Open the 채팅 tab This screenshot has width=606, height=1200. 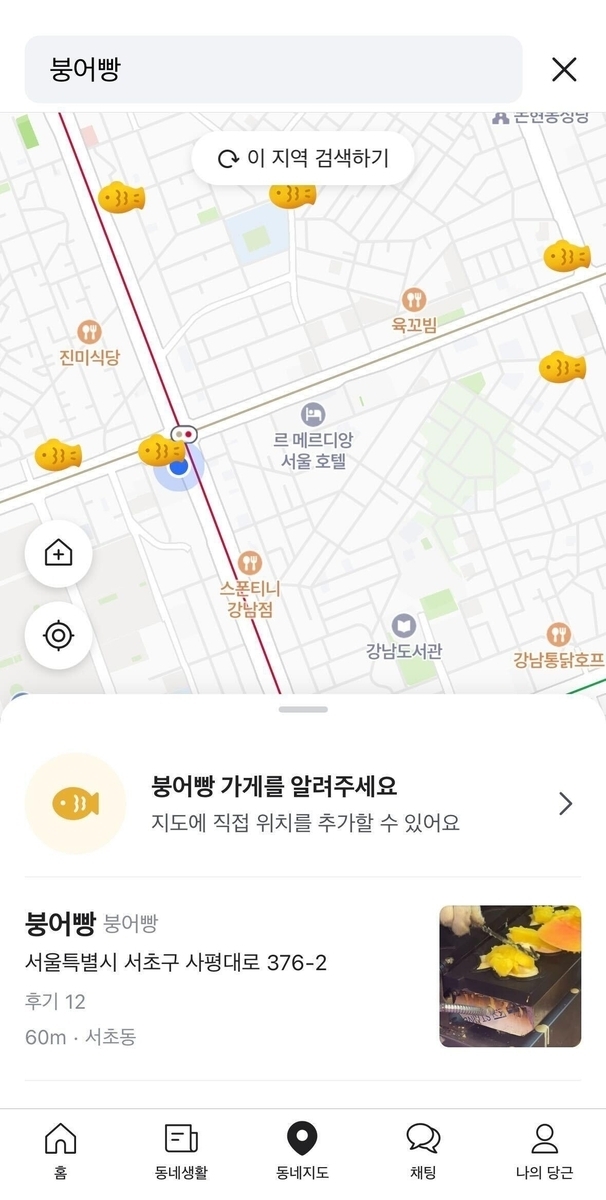pos(423,1150)
